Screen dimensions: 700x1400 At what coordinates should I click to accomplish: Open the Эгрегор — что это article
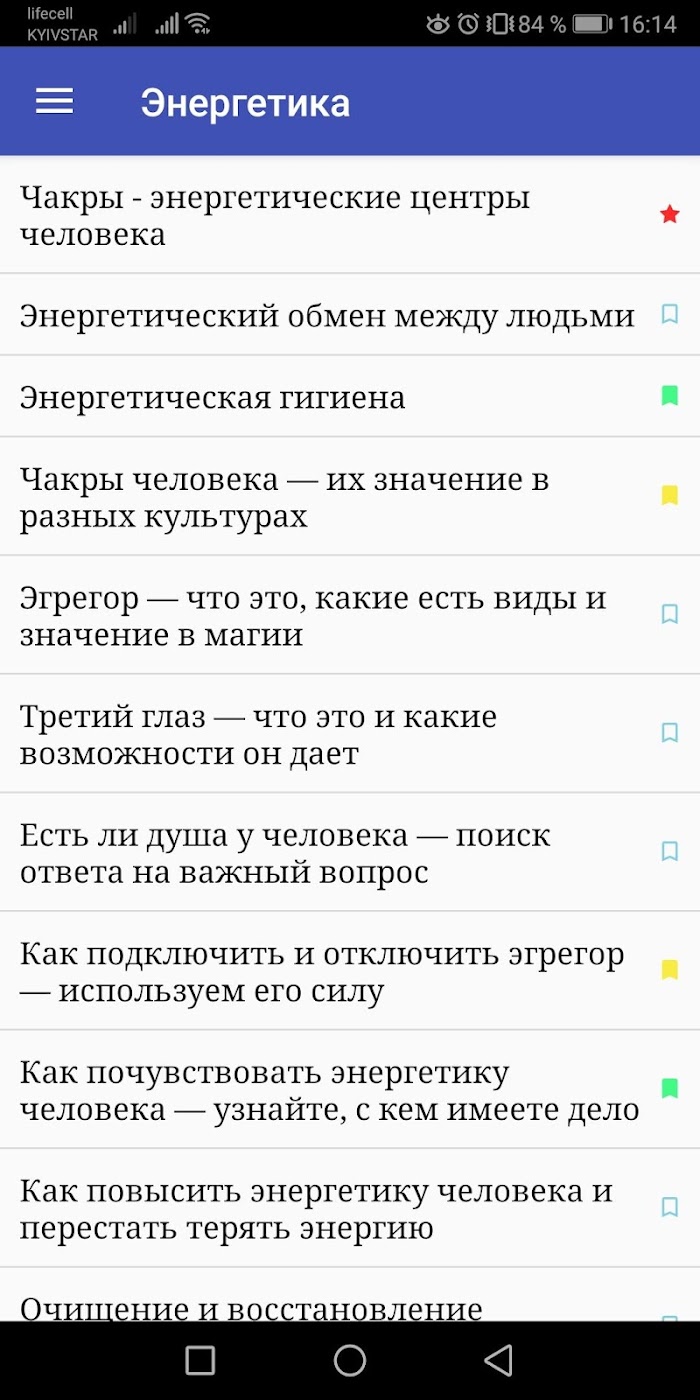click(350, 616)
